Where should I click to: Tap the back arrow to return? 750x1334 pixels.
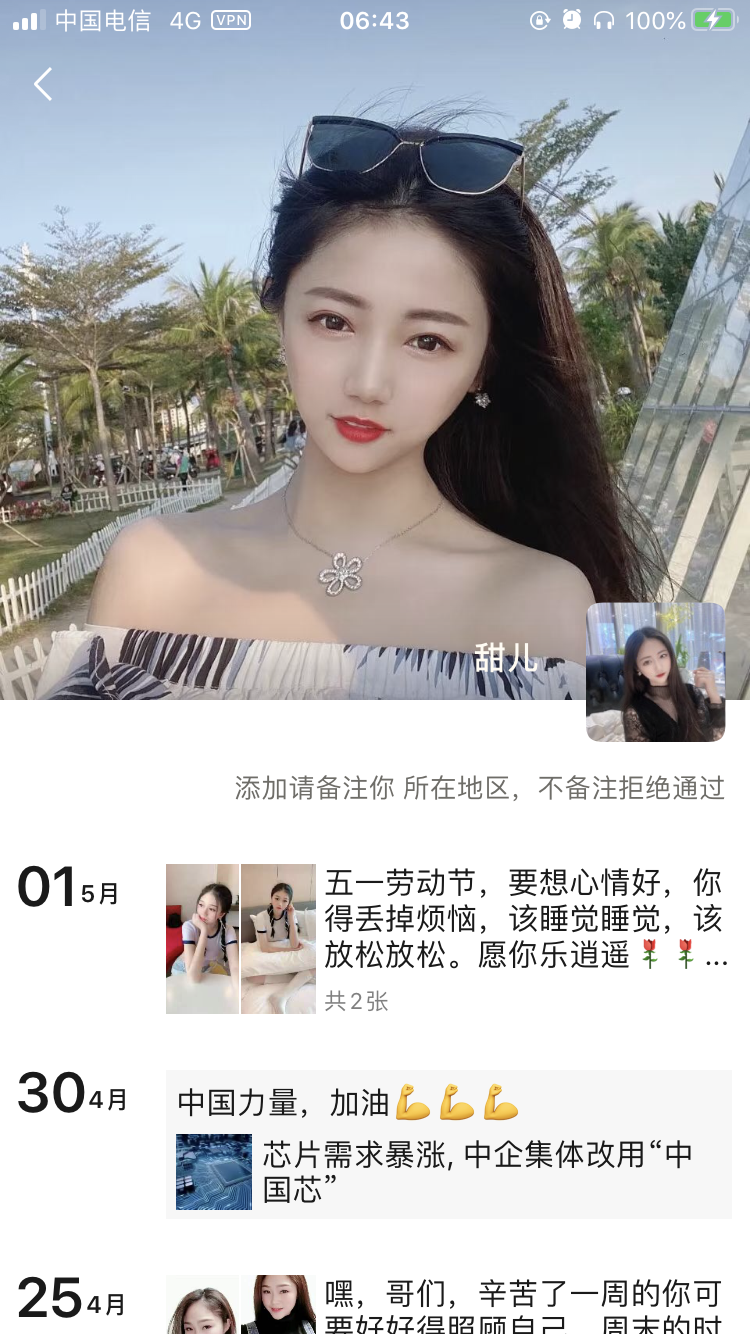click(x=42, y=85)
